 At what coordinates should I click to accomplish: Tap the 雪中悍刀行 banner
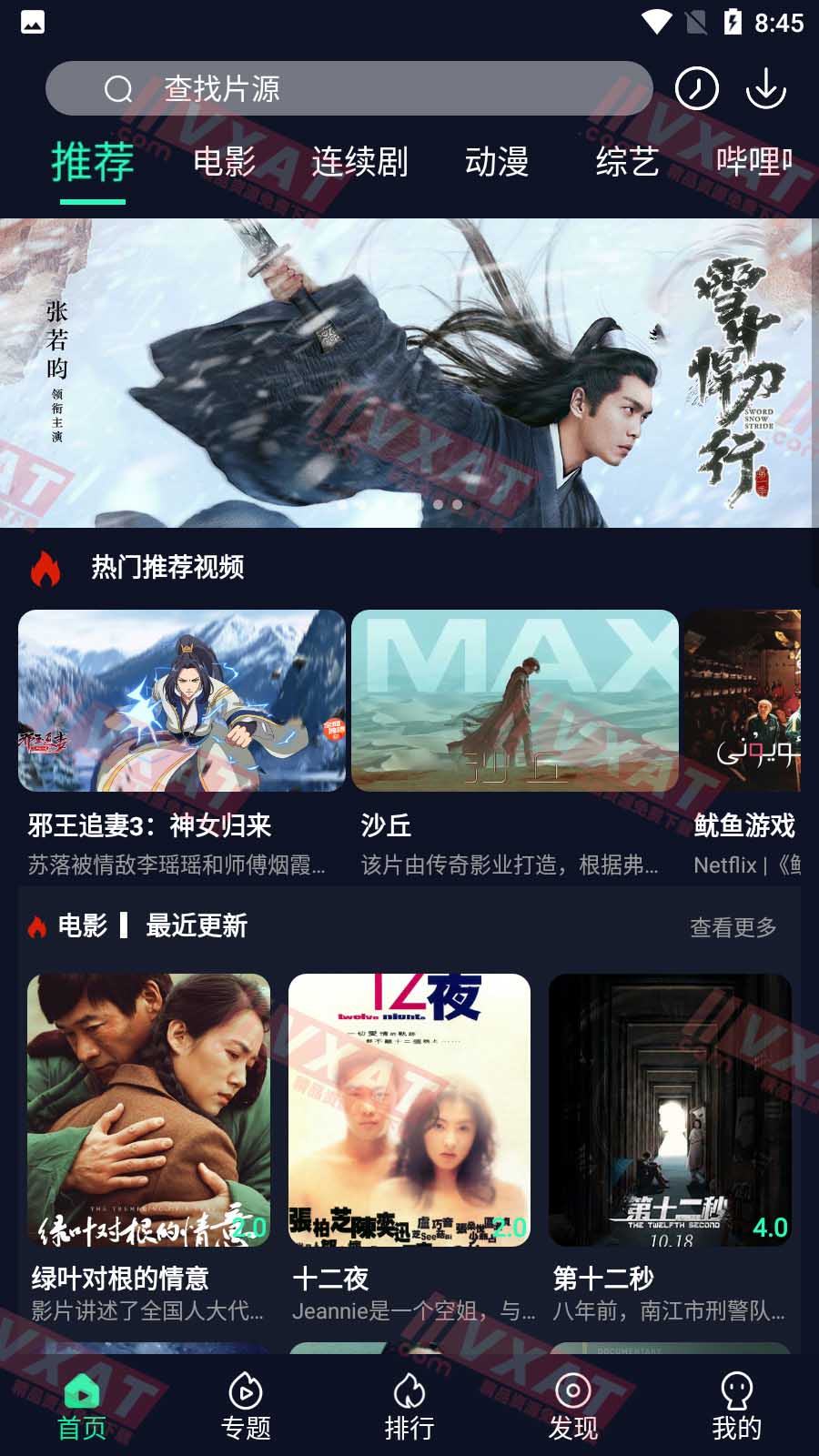(409, 369)
